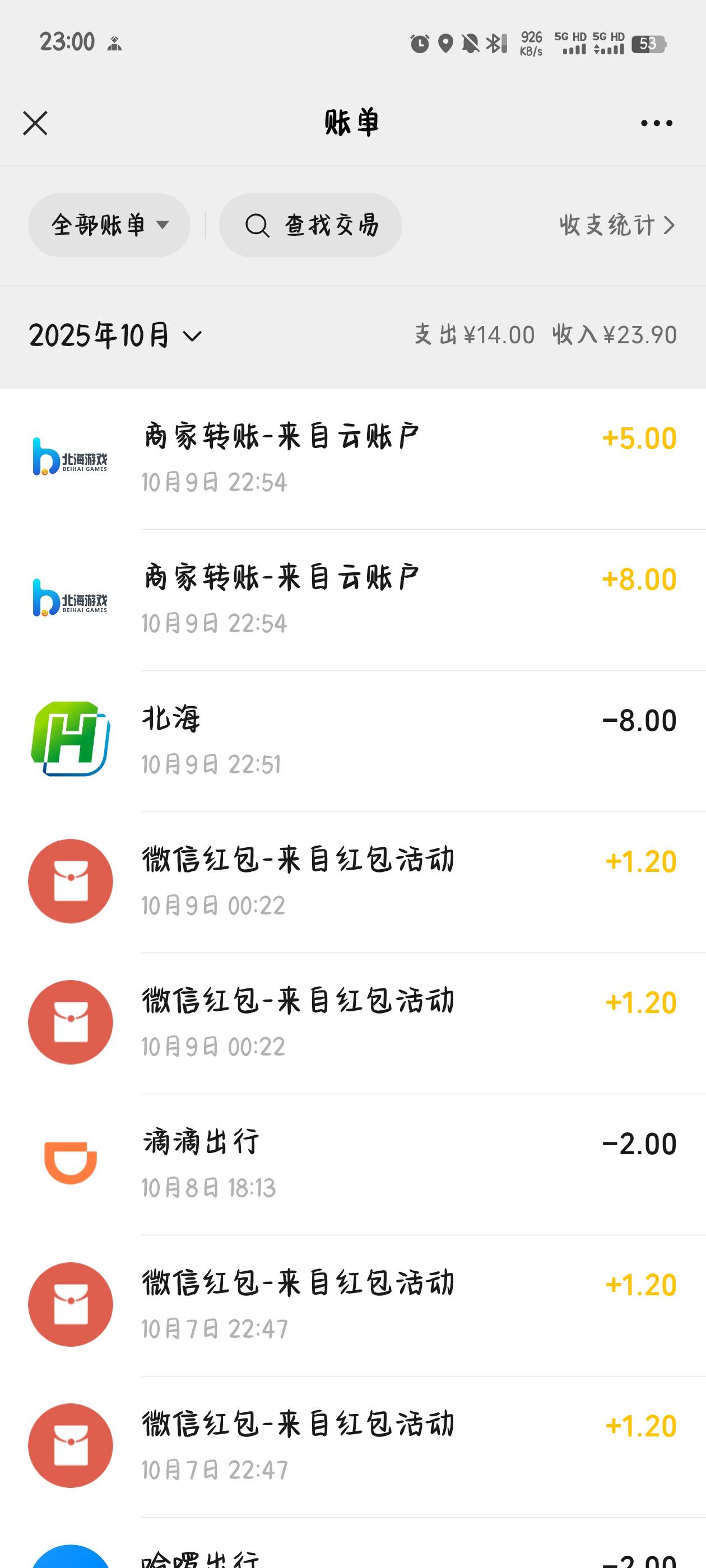The image size is (706, 1568).
Task: Change the month 2025年10月
Action: 115,335
